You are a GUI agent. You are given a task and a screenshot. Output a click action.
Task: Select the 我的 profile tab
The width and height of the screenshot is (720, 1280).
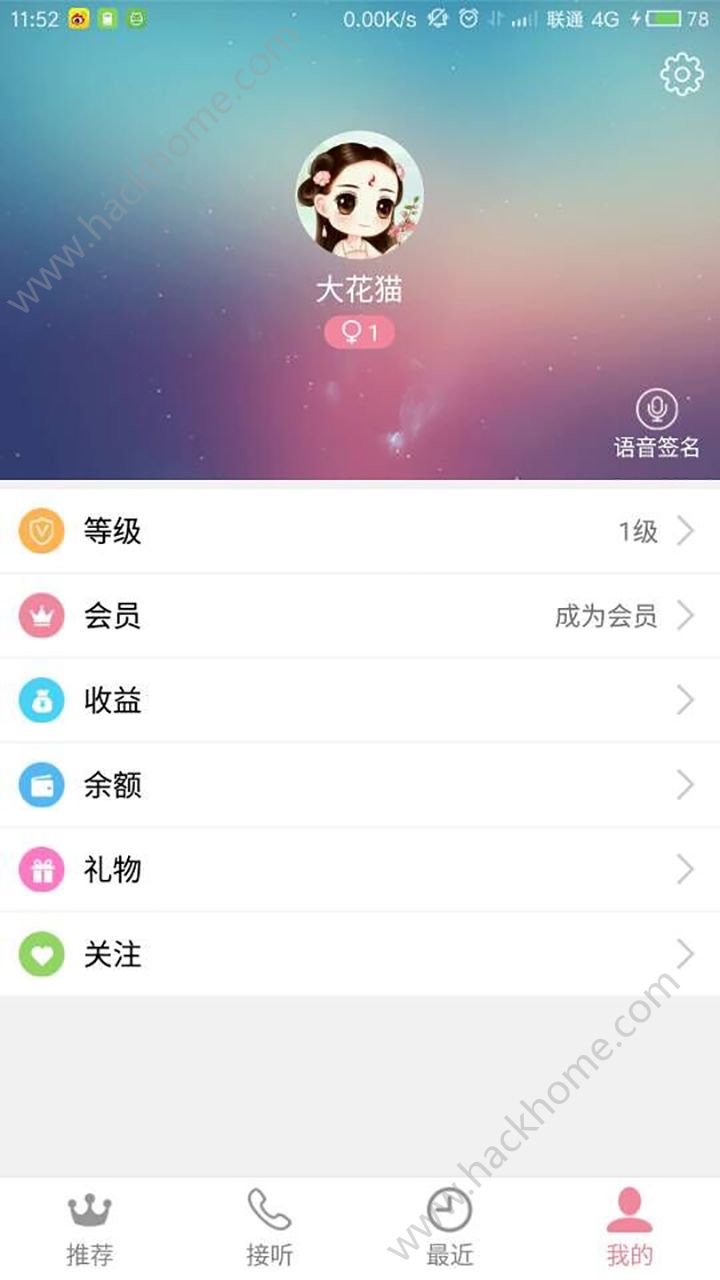click(x=630, y=1228)
